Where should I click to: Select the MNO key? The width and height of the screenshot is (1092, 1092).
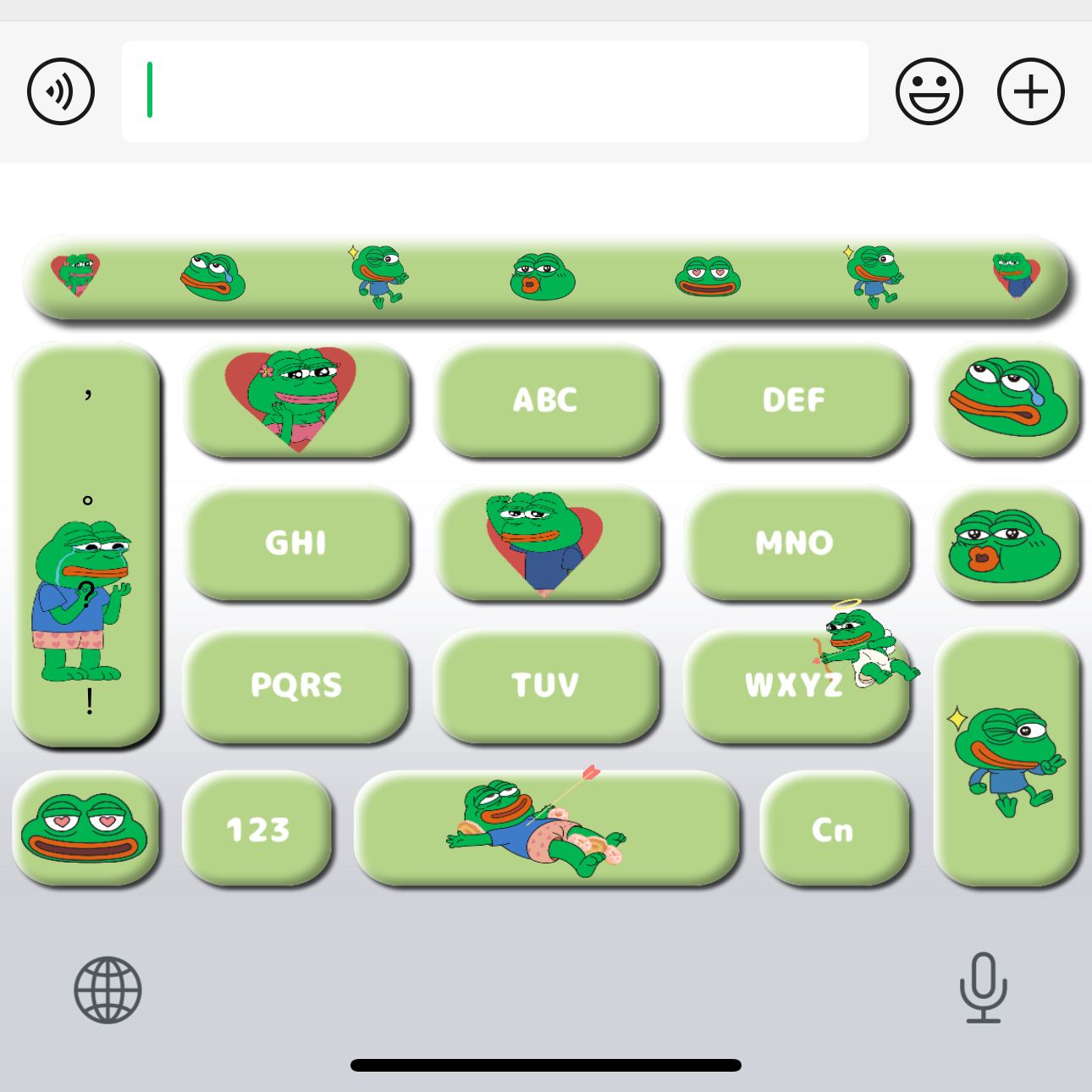pos(795,543)
